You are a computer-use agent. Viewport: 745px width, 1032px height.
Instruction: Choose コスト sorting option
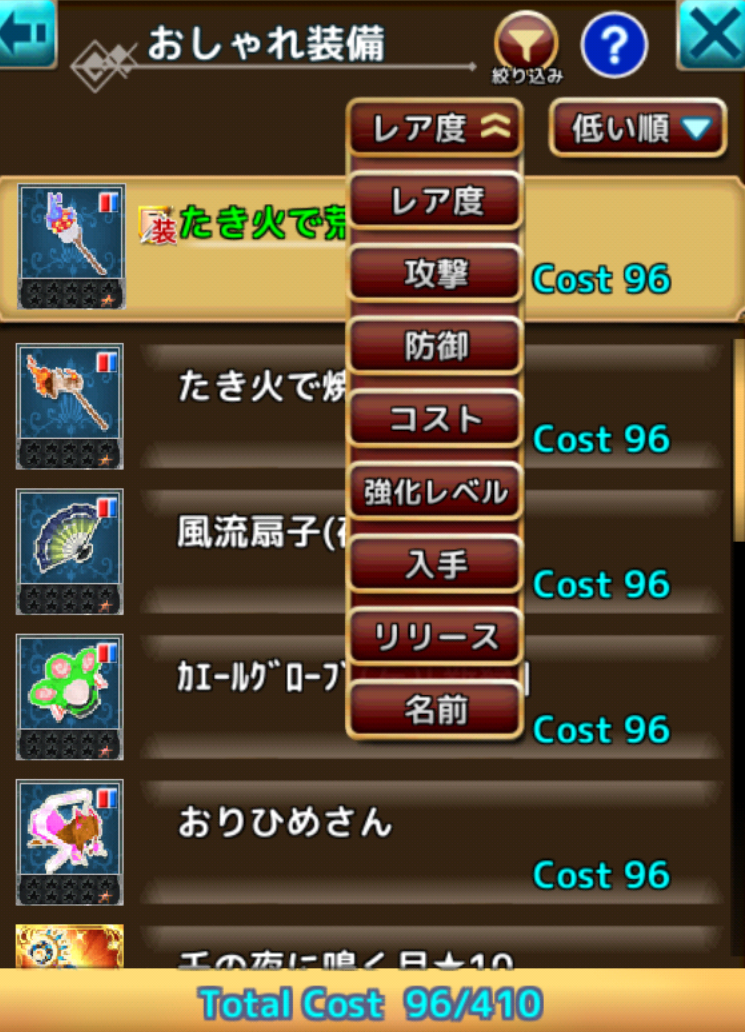(436, 419)
